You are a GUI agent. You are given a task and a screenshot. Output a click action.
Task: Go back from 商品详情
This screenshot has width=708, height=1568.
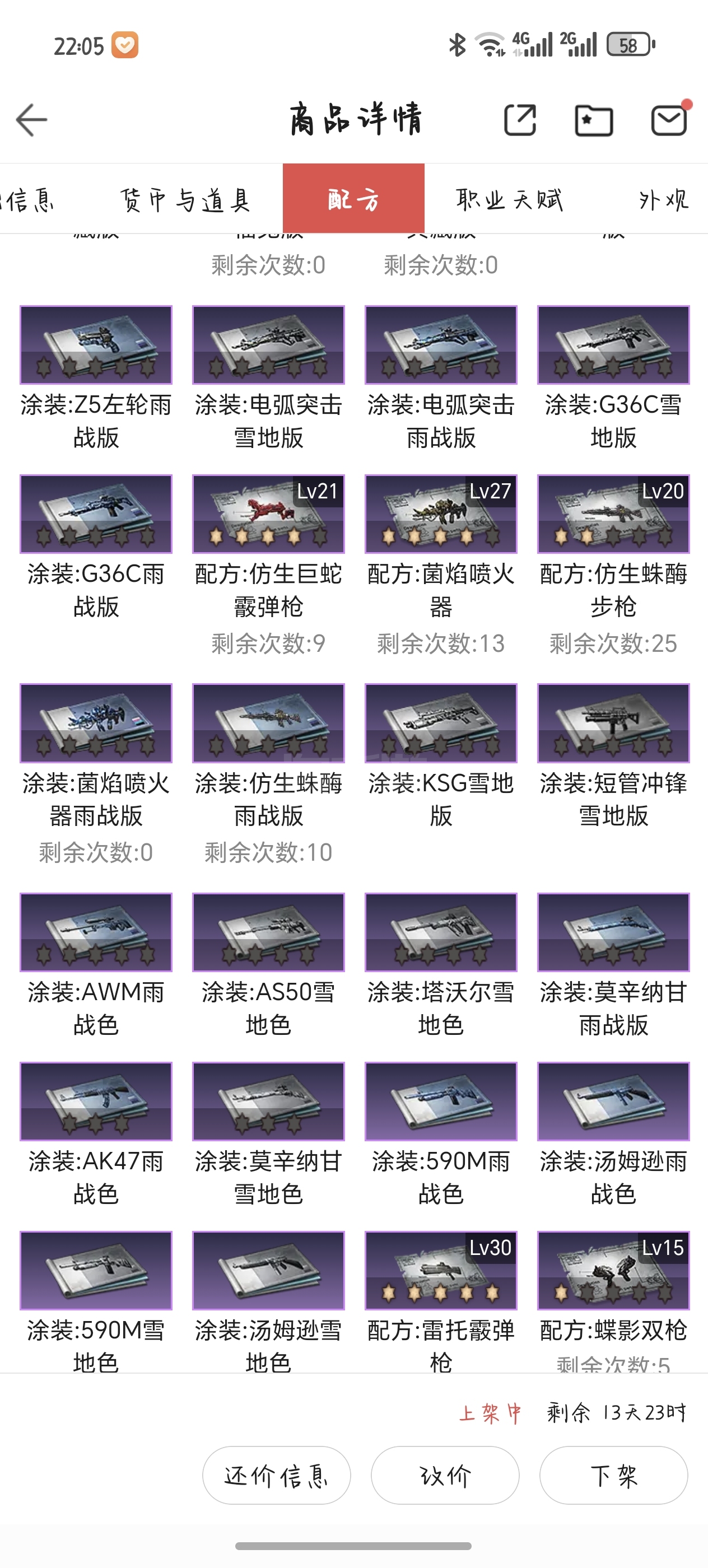click(32, 120)
